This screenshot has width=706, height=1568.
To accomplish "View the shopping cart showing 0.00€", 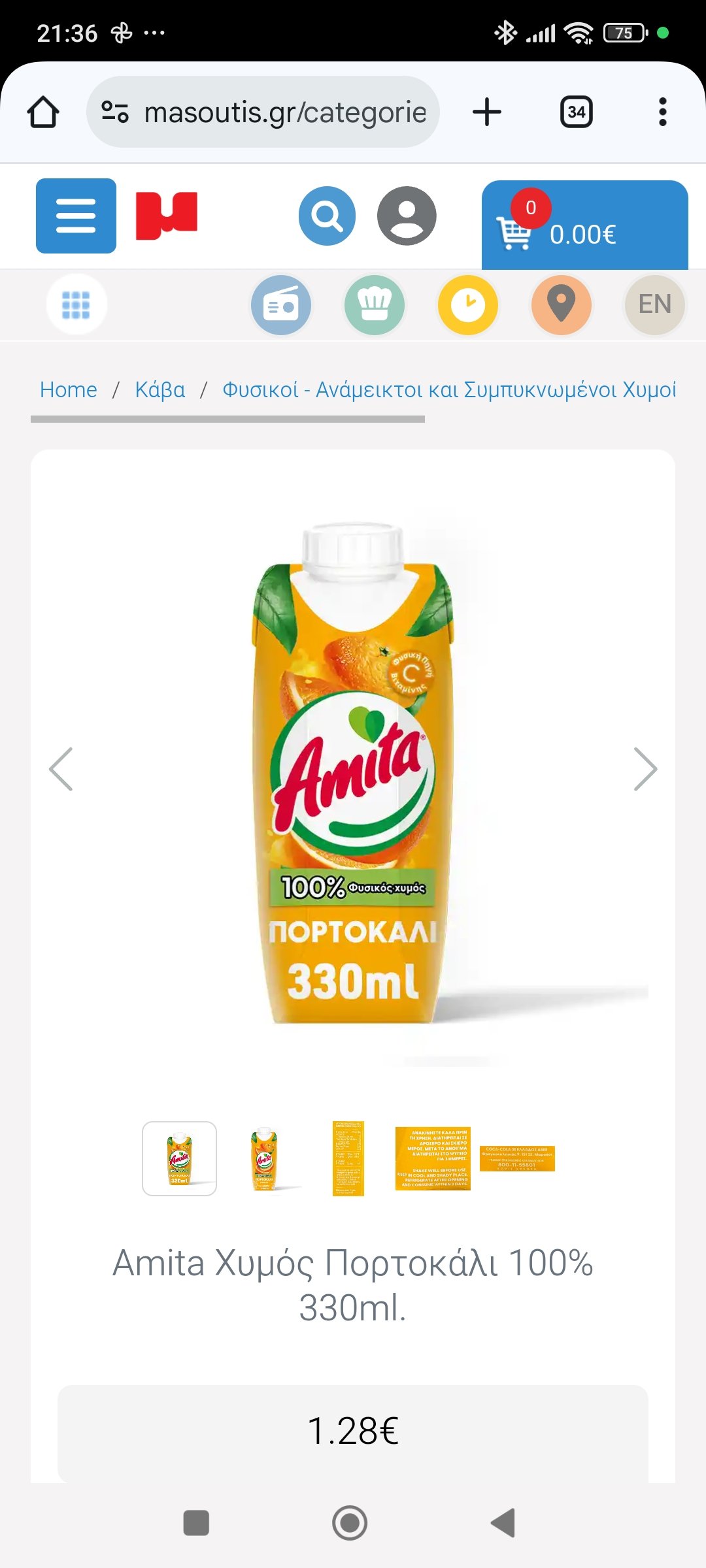I will [x=584, y=225].
